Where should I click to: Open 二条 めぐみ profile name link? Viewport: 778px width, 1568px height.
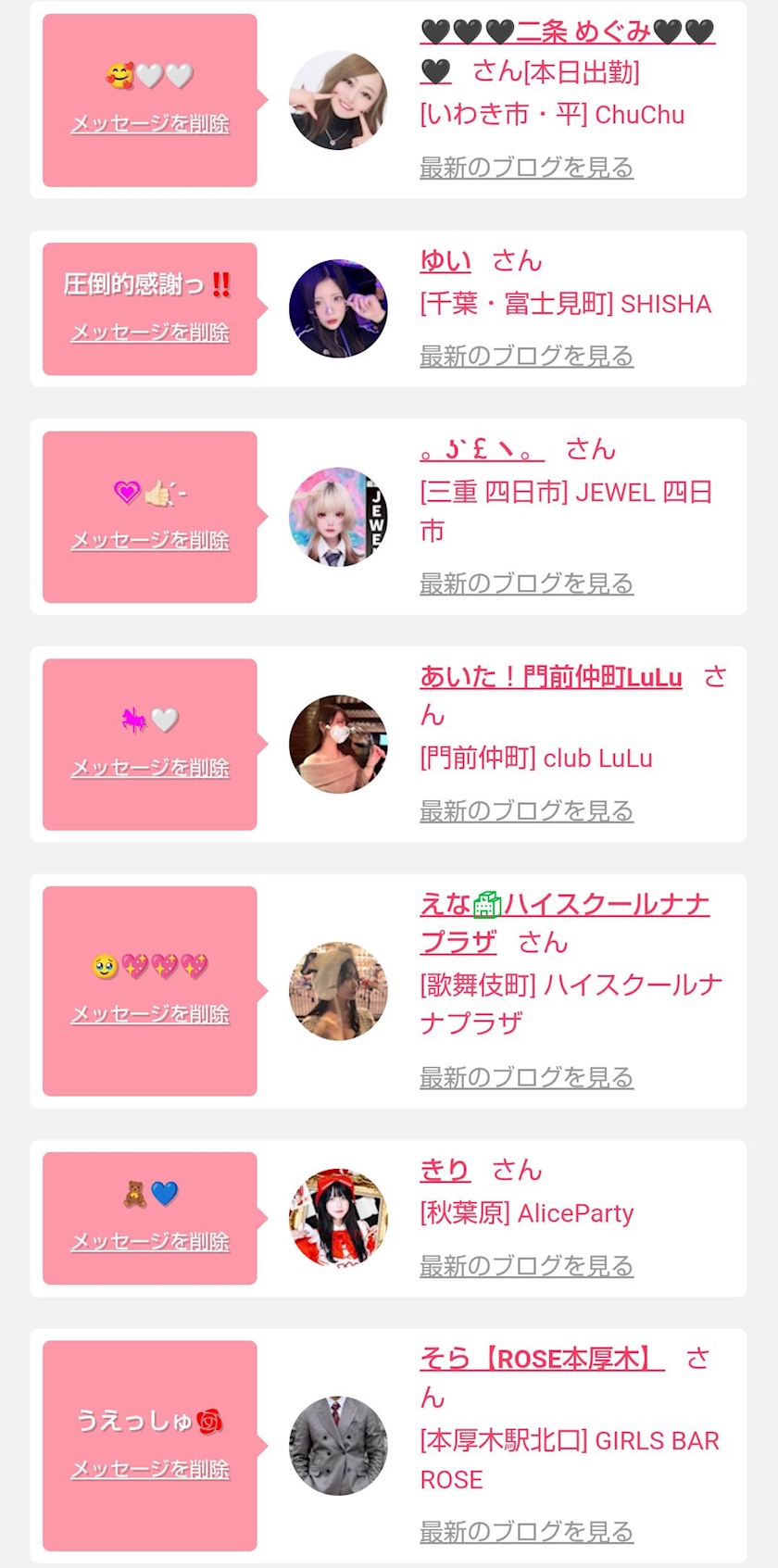[567, 32]
